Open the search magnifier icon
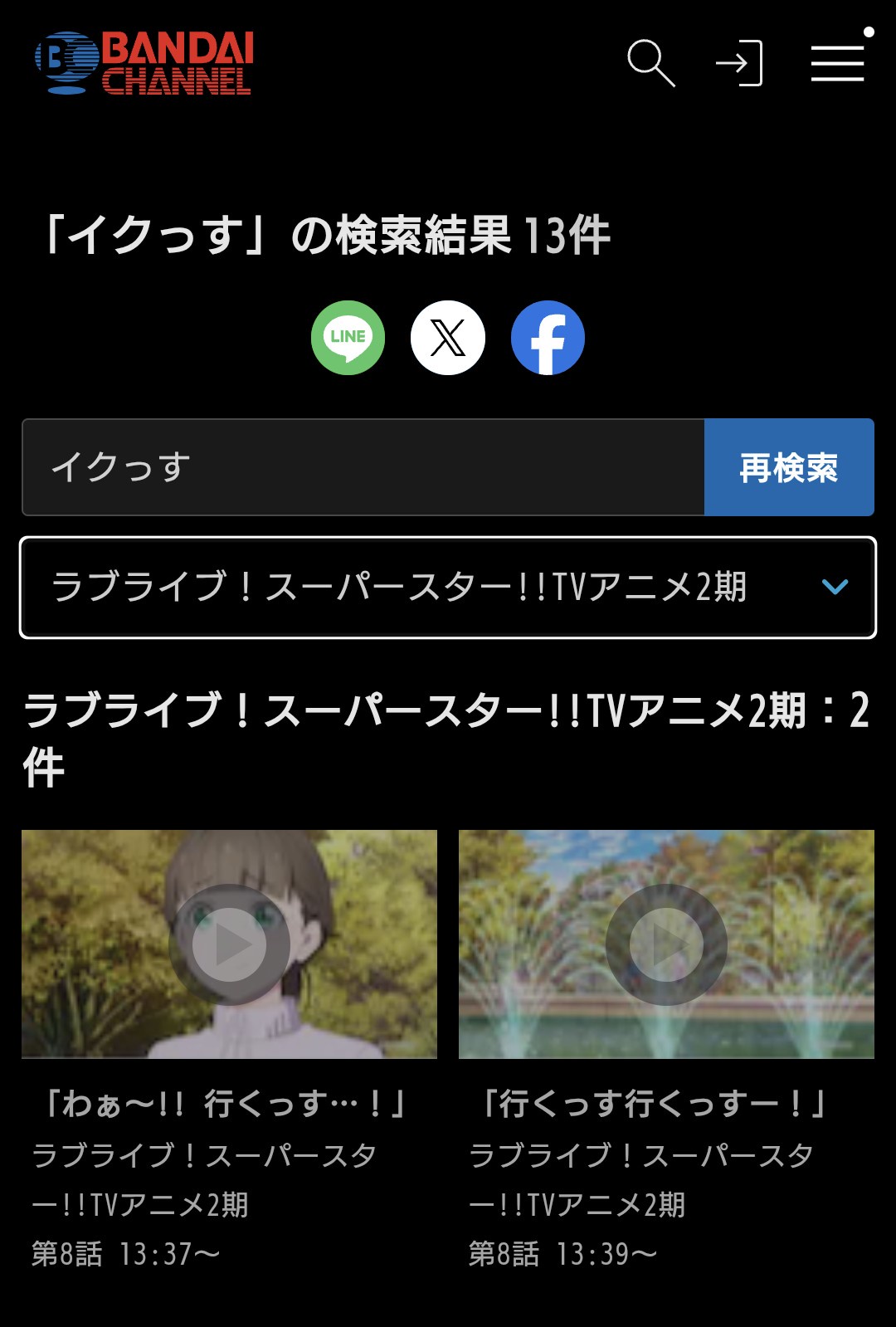The height and width of the screenshot is (1327, 896). tap(651, 63)
